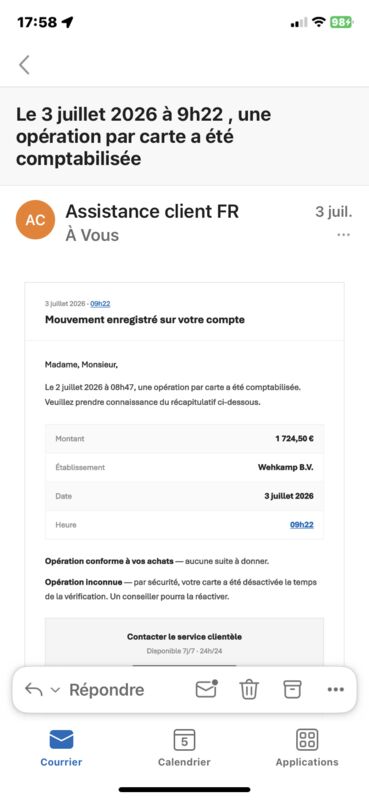369x800 pixels.
Task: Tap the 09h22 link next to 3 juillet 2026
Action: [100, 304]
